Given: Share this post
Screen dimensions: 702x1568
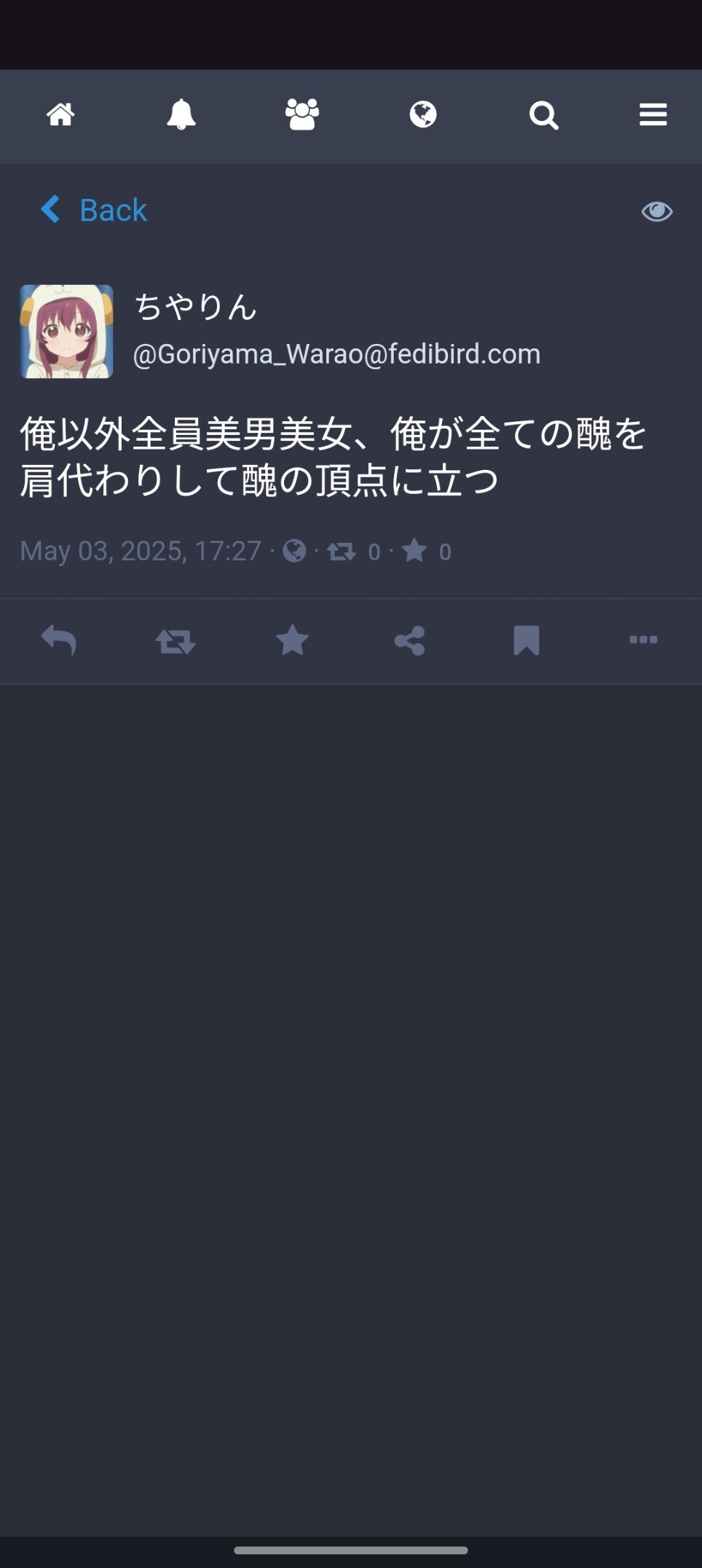Looking at the screenshot, I should tap(409, 640).
